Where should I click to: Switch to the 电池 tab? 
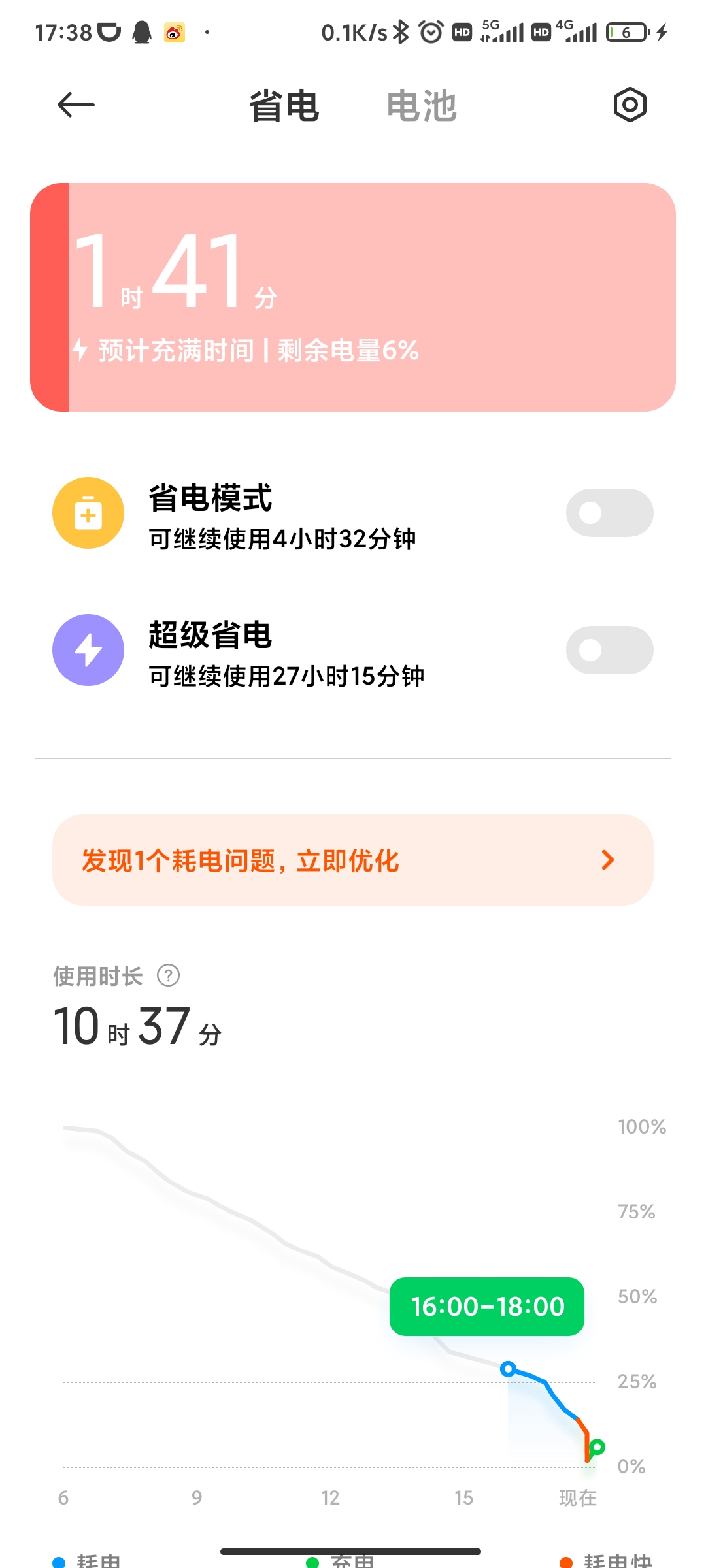click(422, 106)
